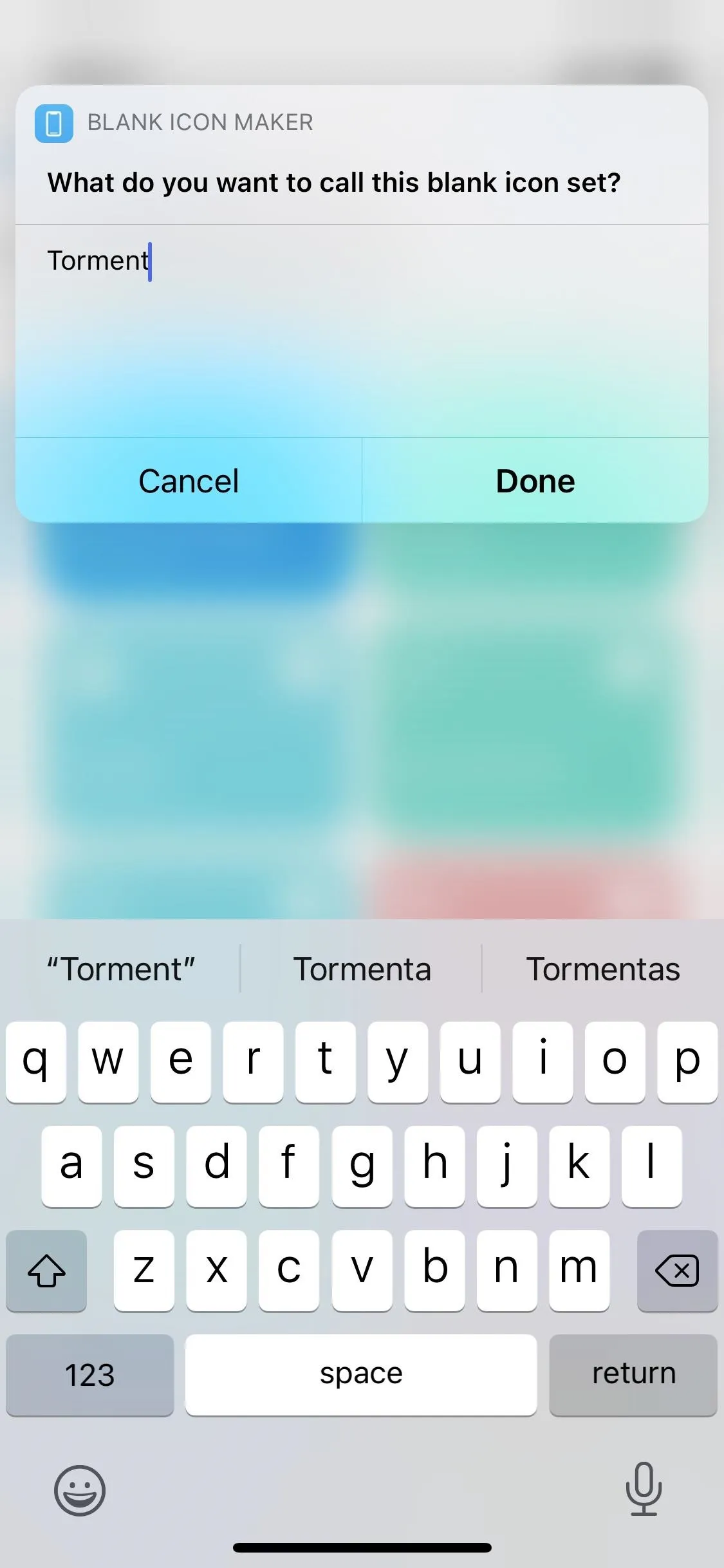Tap the icon set name text field
Viewport: 724px width, 1568px height.
click(x=362, y=331)
